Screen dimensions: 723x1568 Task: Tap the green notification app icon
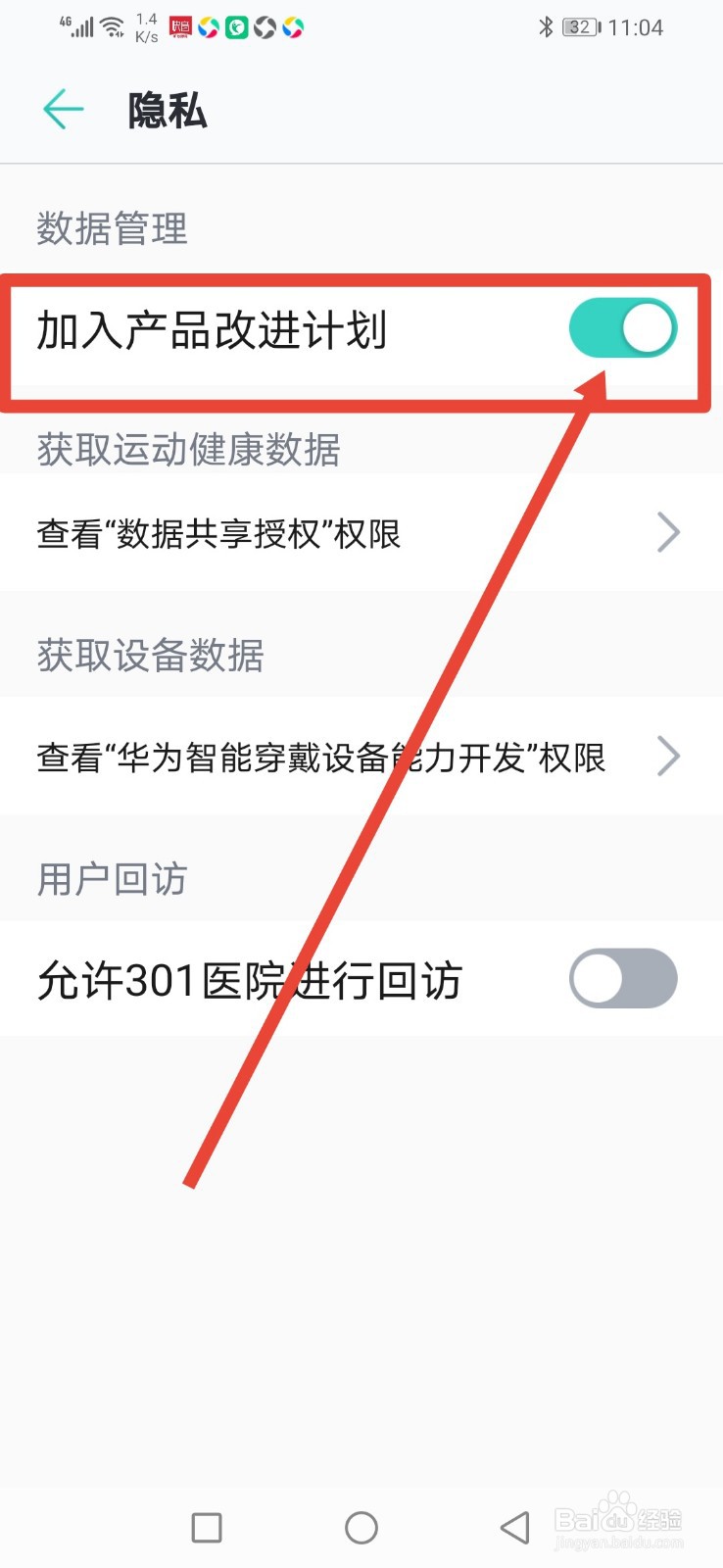tap(235, 27)
